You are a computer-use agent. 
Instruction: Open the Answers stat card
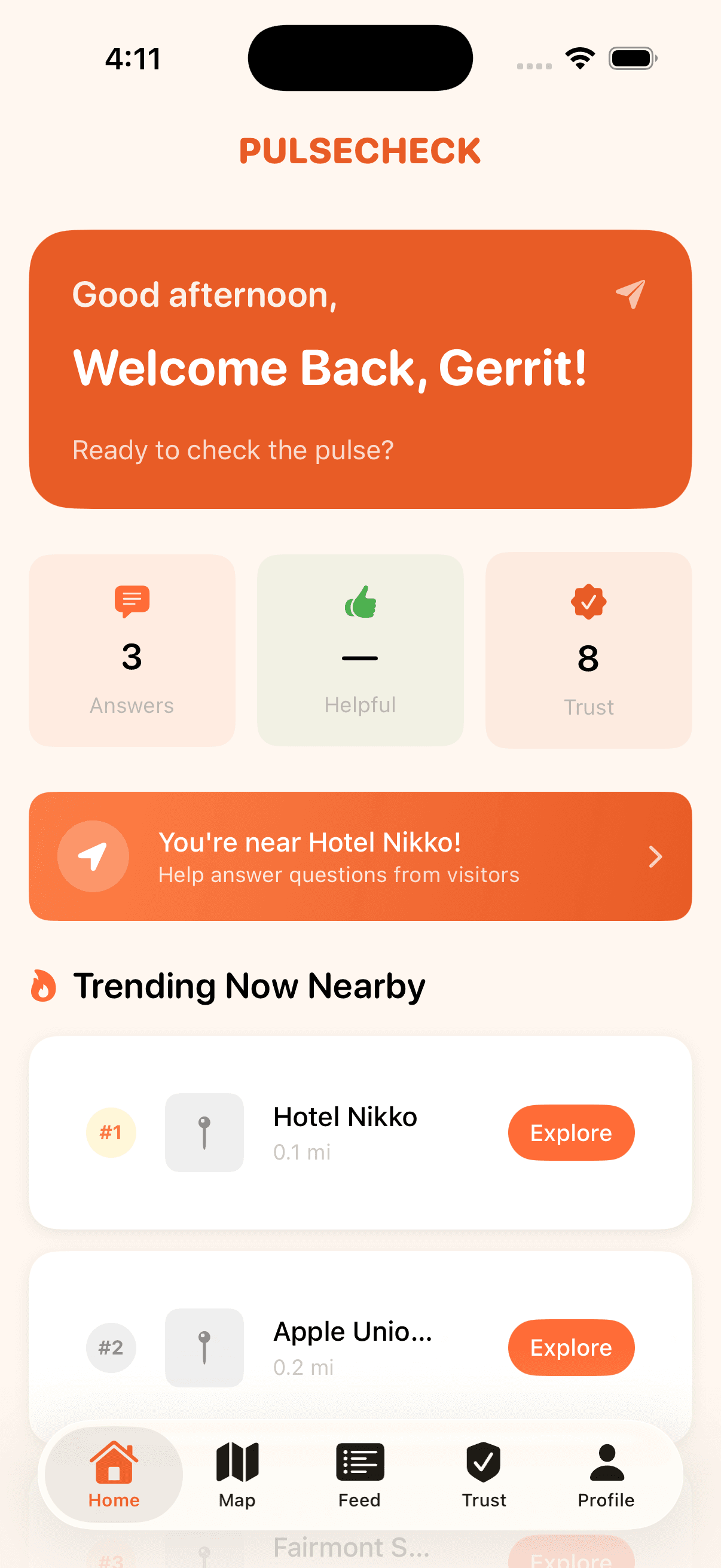[132, 650]
